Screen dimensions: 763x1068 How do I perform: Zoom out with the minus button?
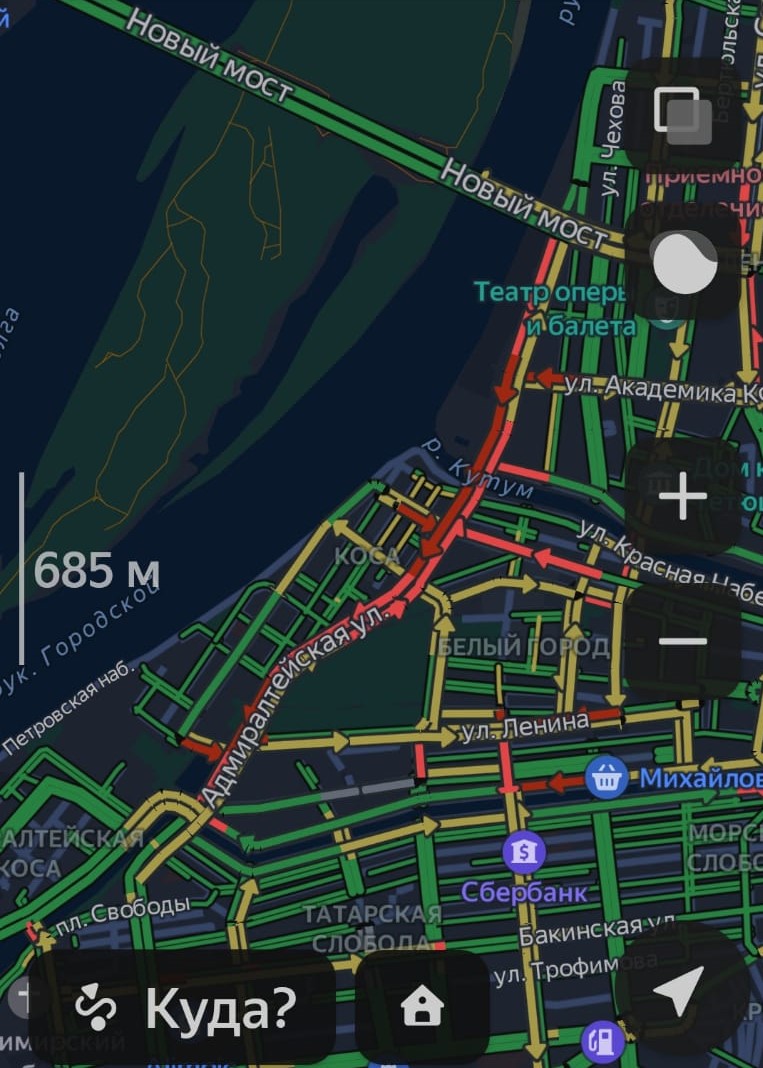(683, 641)
